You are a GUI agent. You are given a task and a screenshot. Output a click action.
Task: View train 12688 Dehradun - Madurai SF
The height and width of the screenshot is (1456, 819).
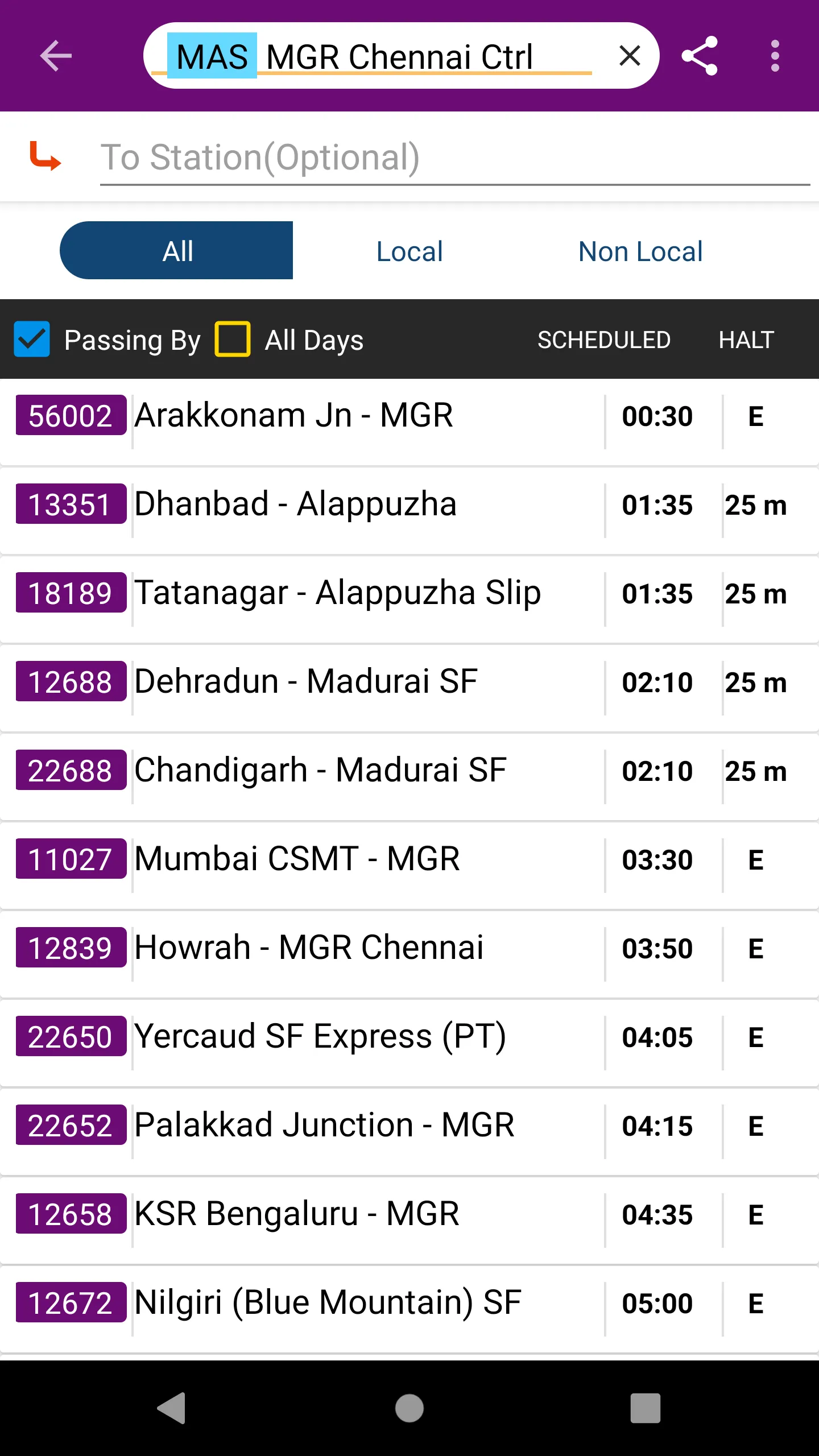pyautogui.click(x=409, y=688)
